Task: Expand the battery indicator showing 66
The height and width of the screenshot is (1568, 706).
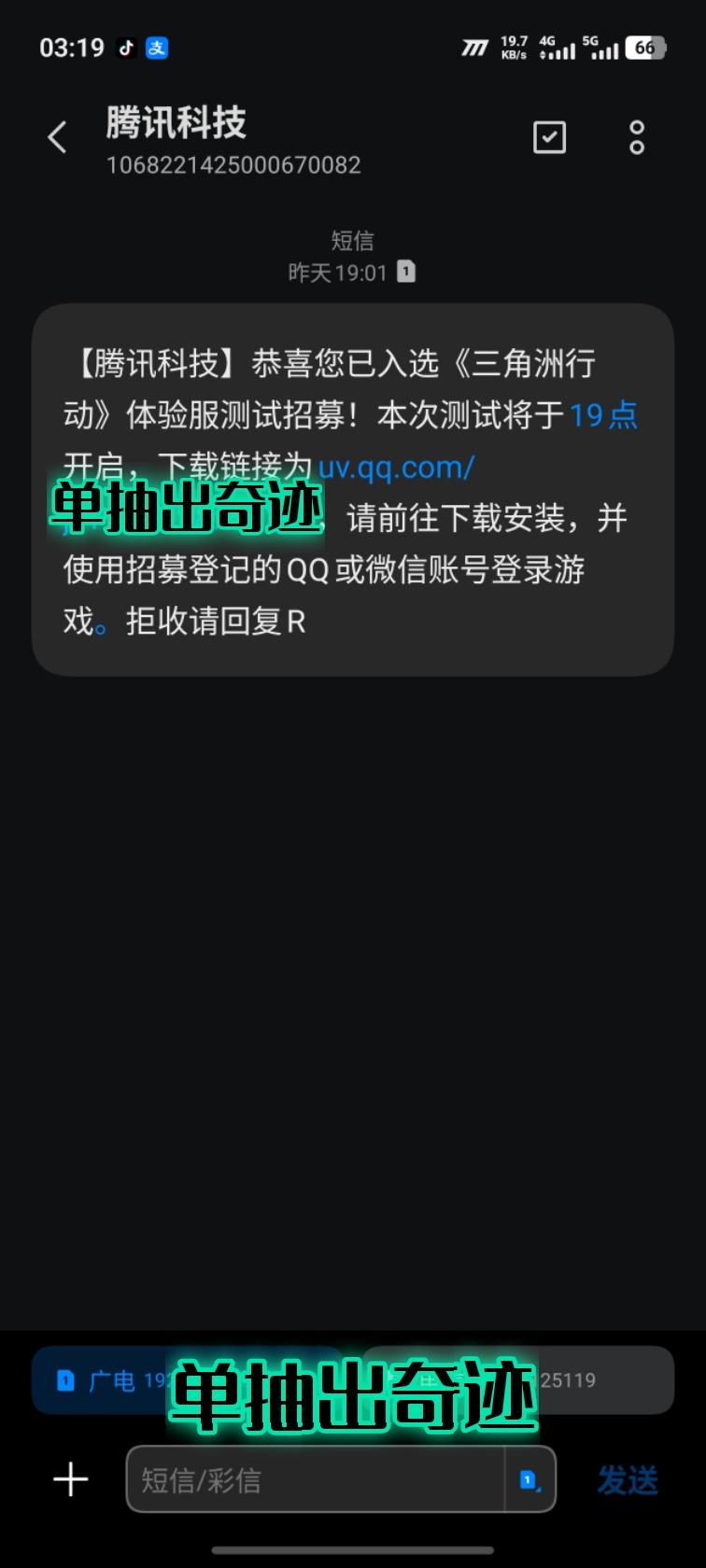Action: pyautogui.click(x=644, y=48)
